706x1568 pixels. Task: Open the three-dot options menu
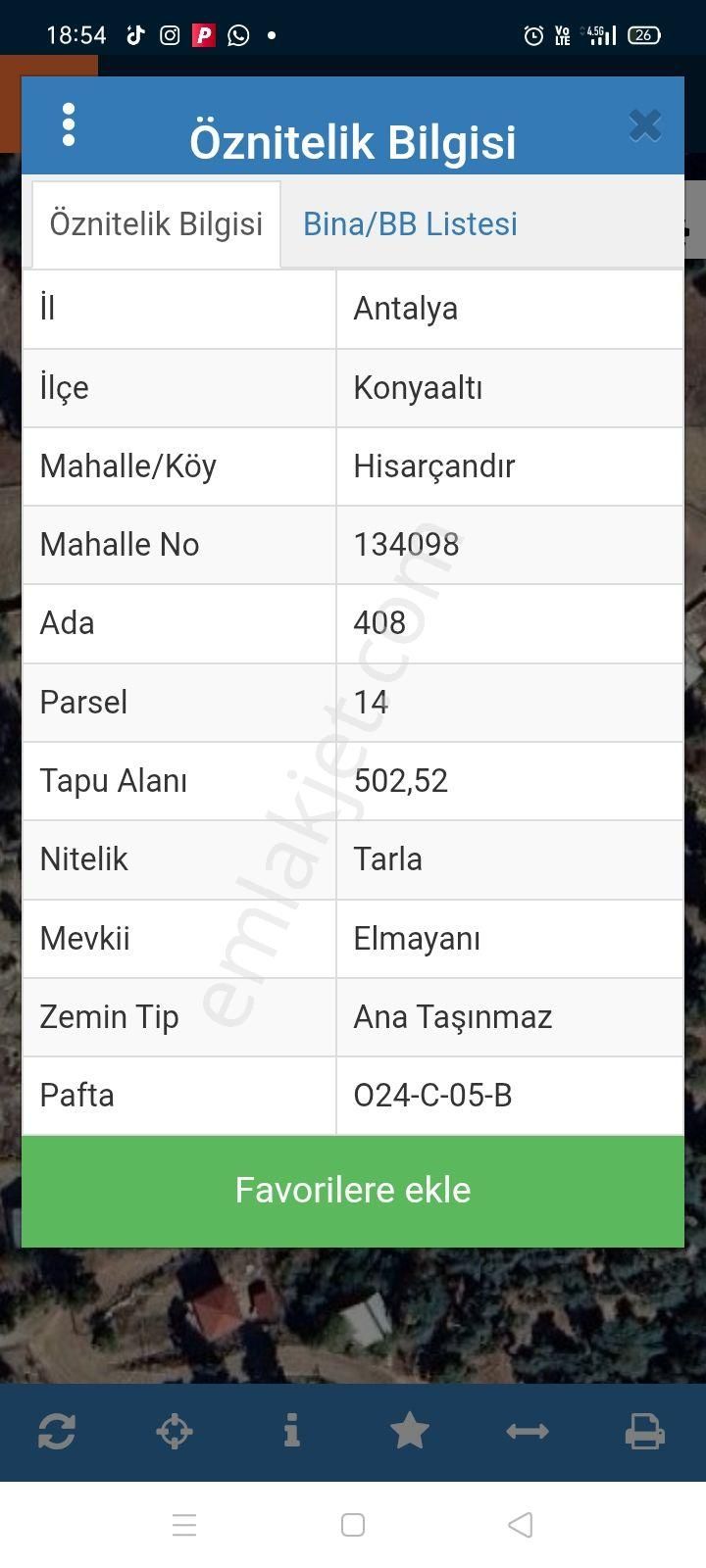pos(69,125)
